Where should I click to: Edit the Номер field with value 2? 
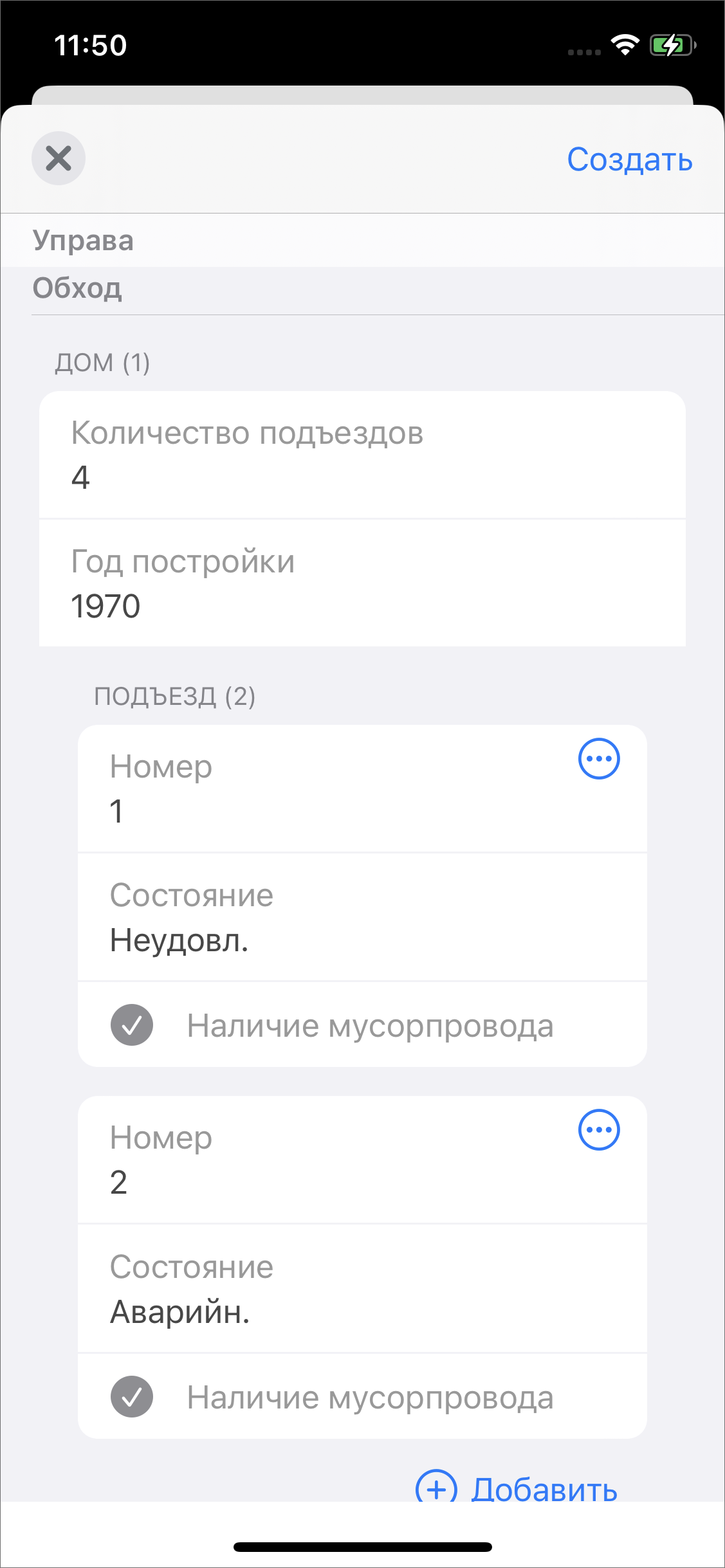pos(322,1161)
